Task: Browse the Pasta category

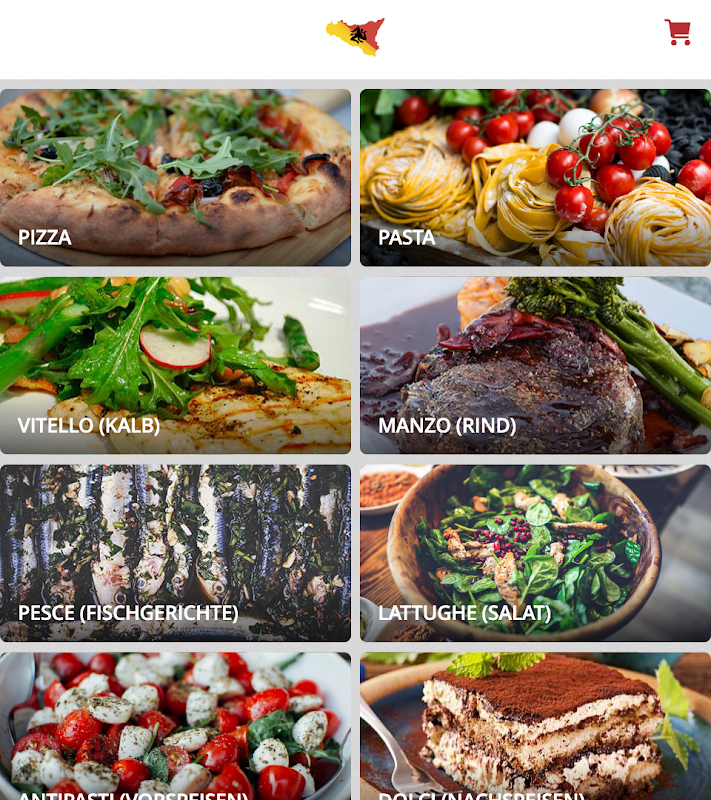Action: pyautogui.click(x=536, y=178)
